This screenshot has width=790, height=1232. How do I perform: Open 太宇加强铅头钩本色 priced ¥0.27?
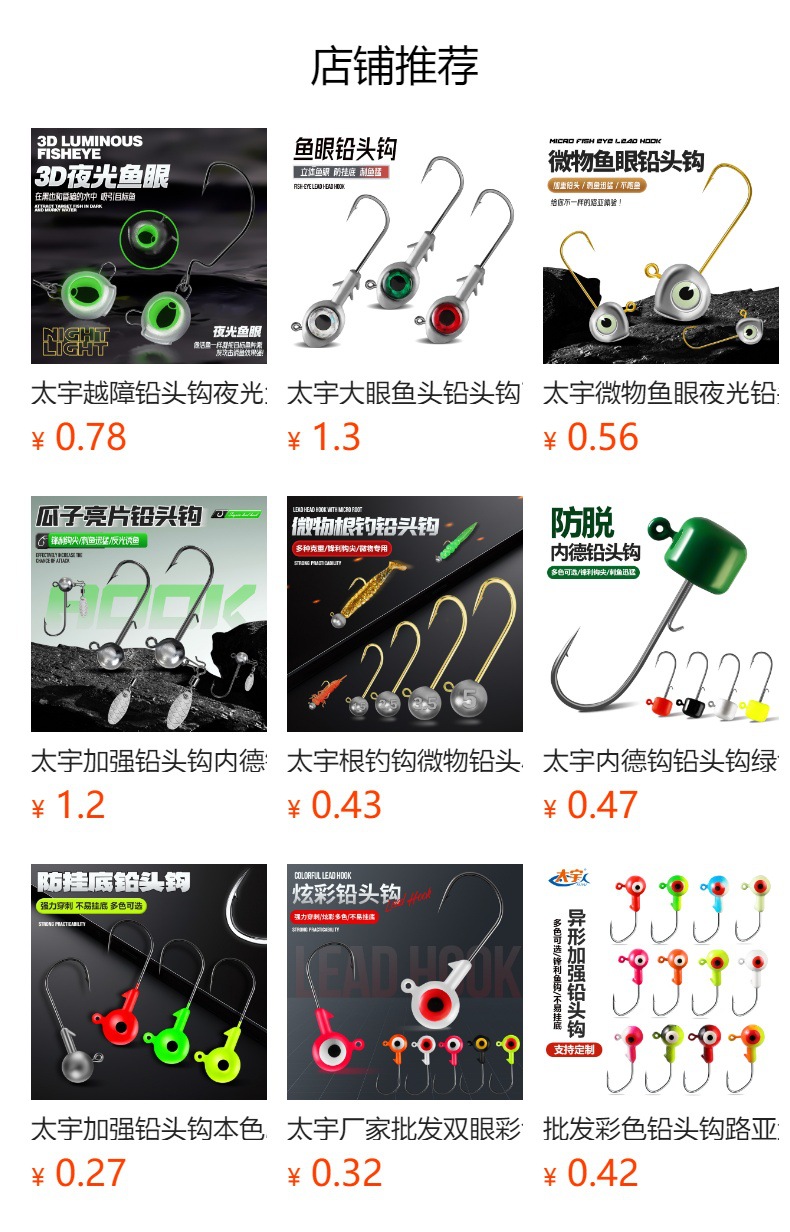pos(149,982)
